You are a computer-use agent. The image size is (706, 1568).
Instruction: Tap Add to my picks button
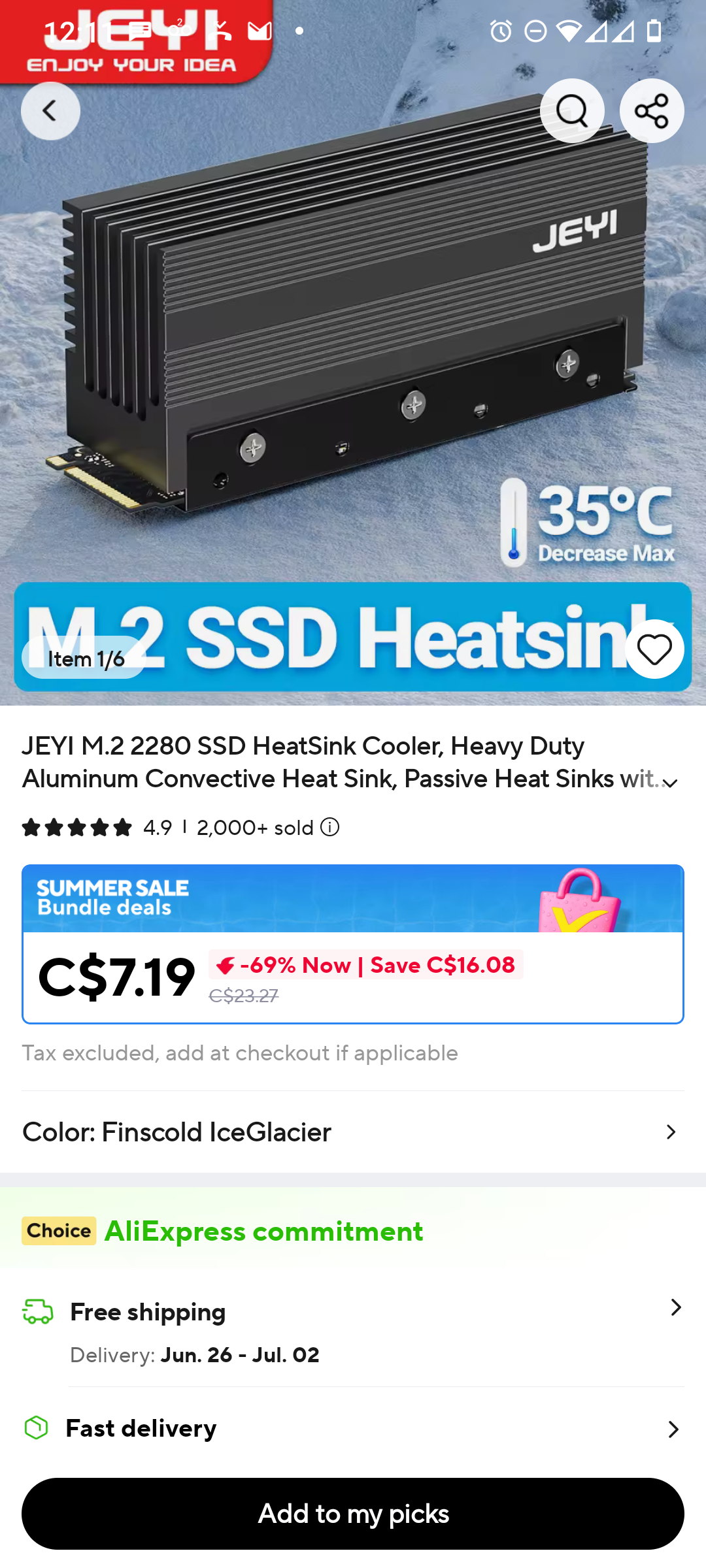(x=353, y=1514)
